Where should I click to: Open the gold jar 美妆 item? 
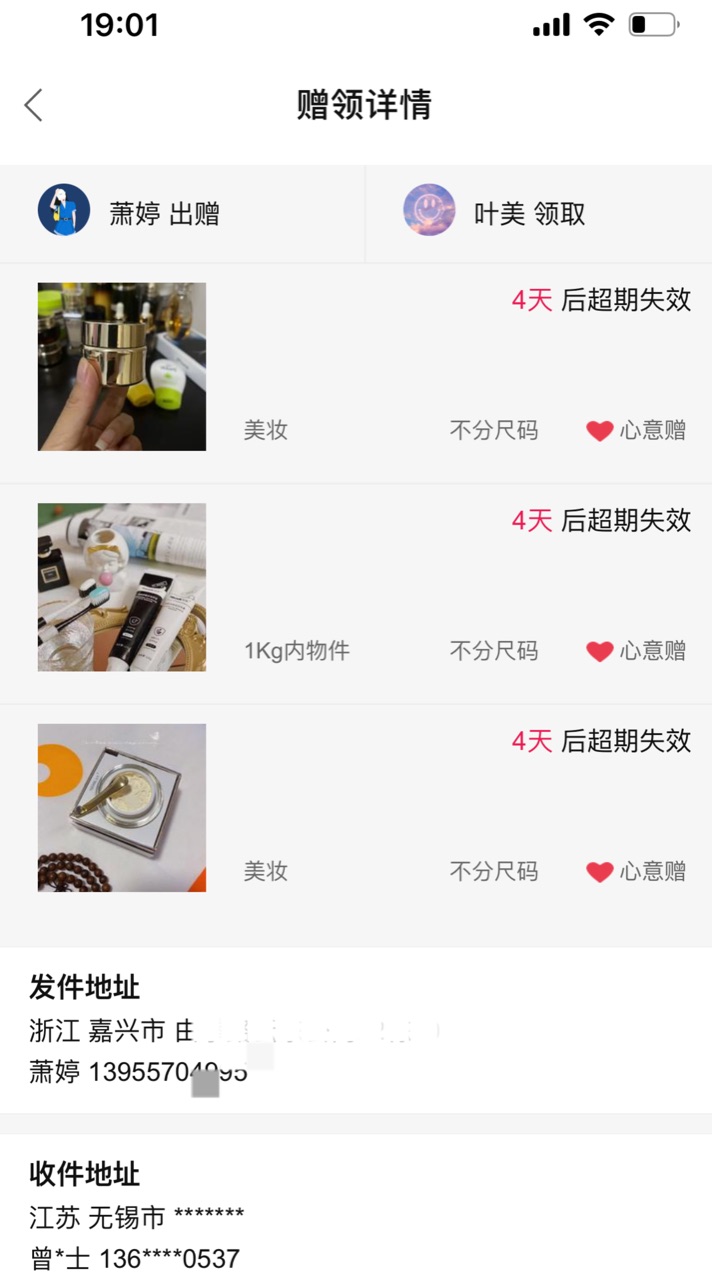356,374
